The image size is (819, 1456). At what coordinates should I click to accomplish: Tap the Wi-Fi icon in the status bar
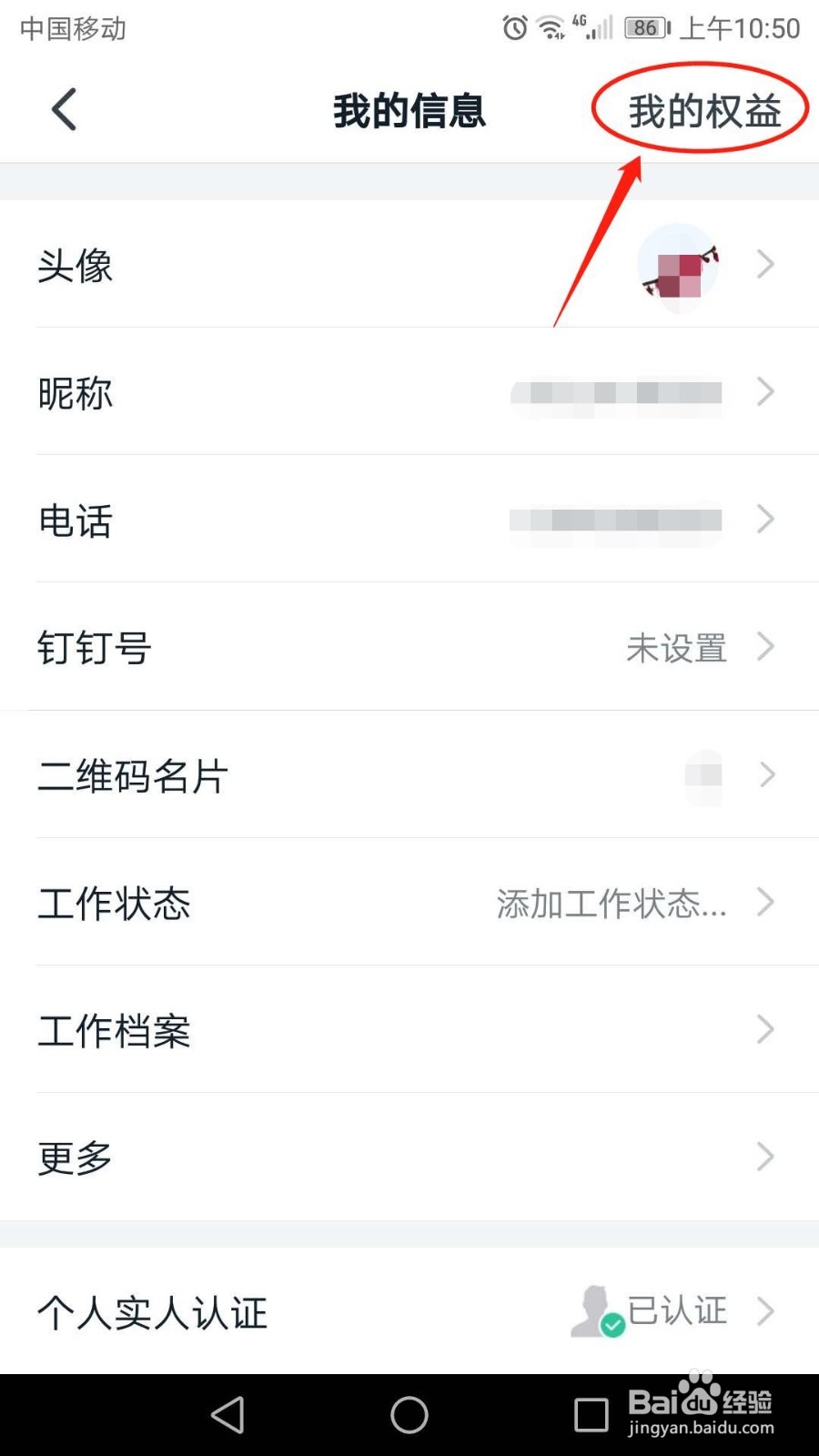click(x=550, y=28)
